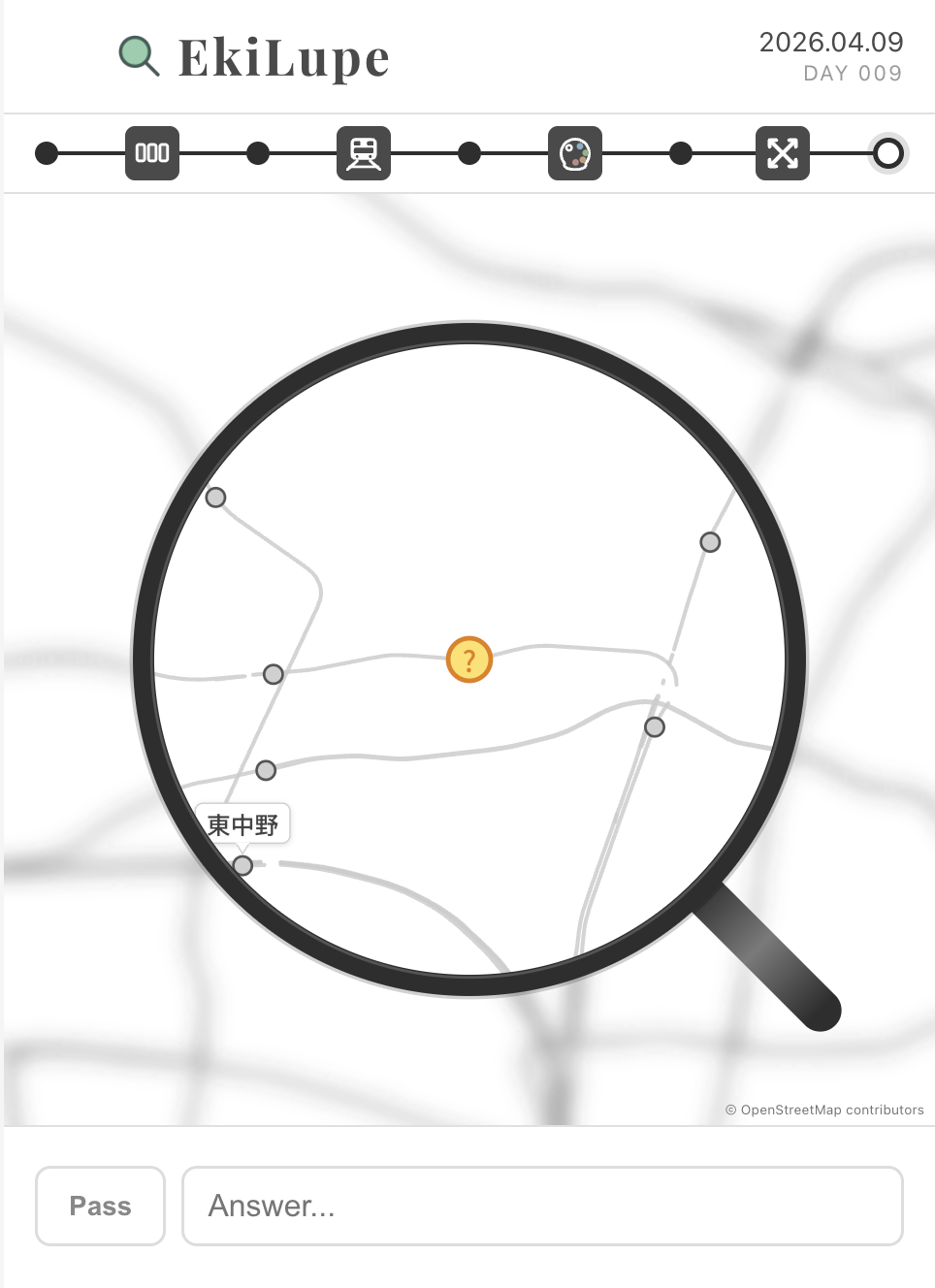Focus the Answer text field
This screenshot has height=1288, width=935.
pos(542,1206)
